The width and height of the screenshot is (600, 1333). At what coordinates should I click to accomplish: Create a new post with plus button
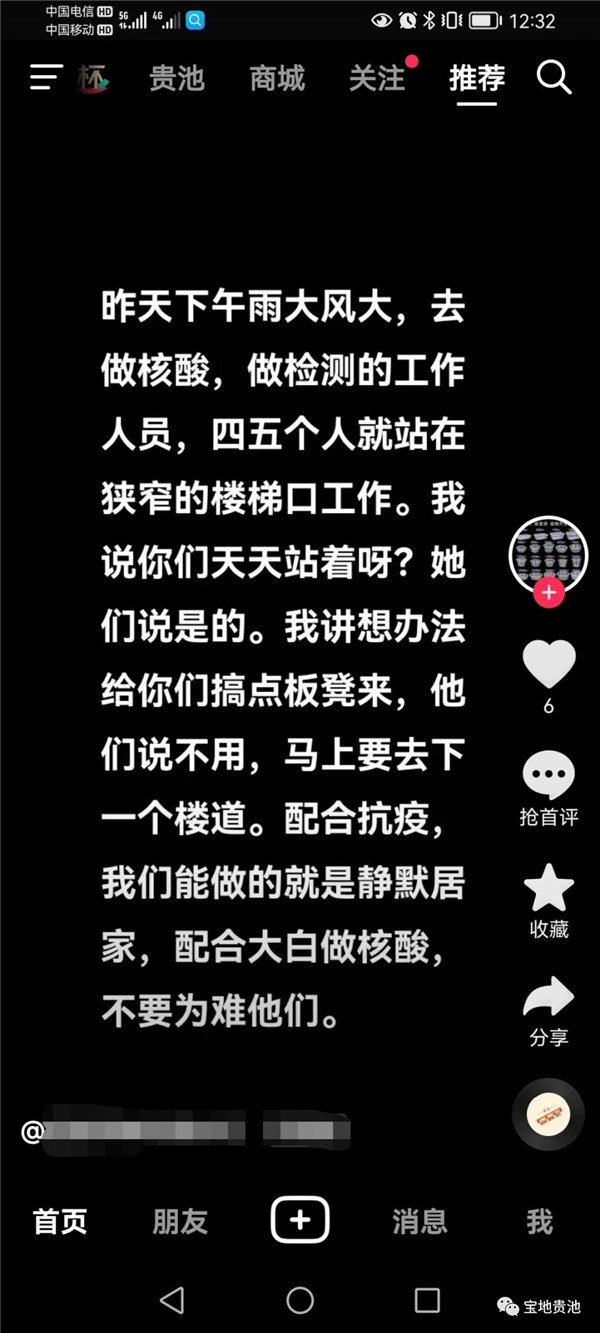click(x=300, y=1220)
